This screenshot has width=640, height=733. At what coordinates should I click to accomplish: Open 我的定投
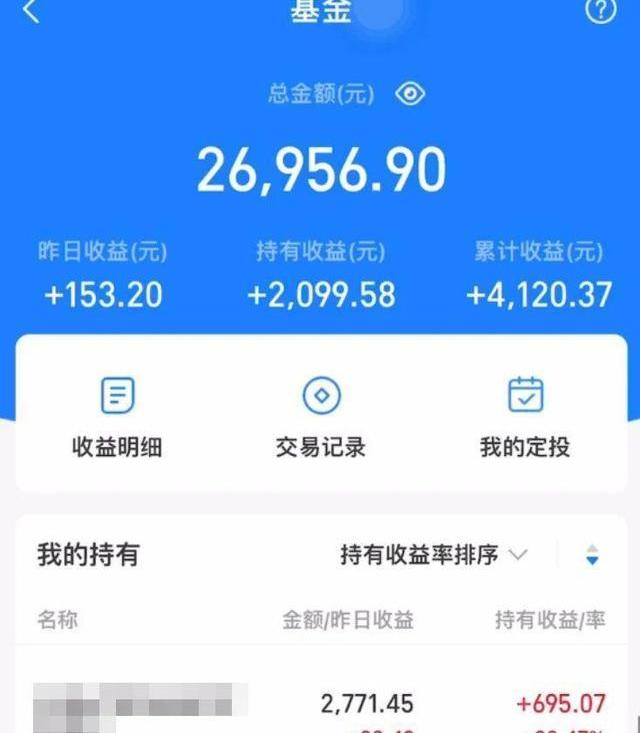pyautogui.click(x=525, y=418)
